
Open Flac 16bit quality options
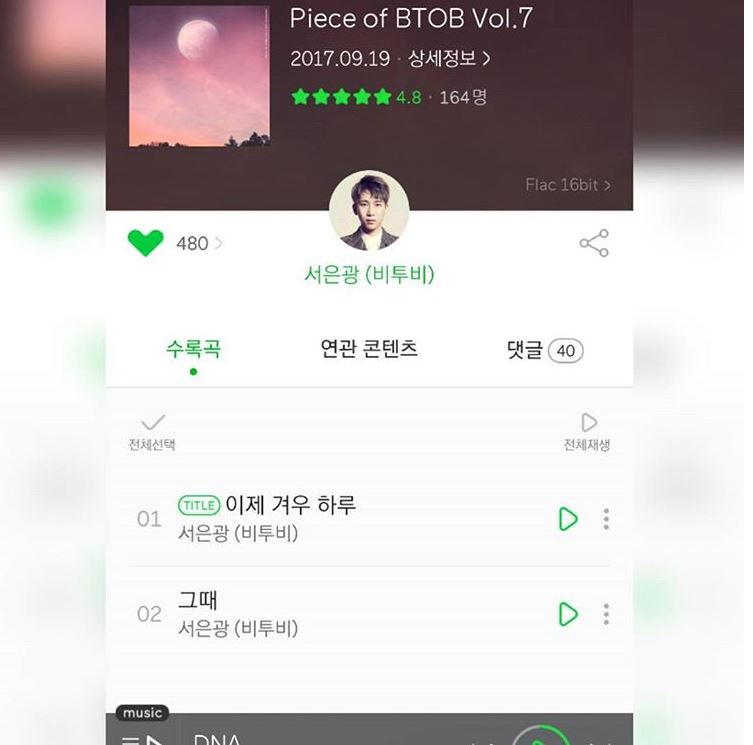point(567,185)
